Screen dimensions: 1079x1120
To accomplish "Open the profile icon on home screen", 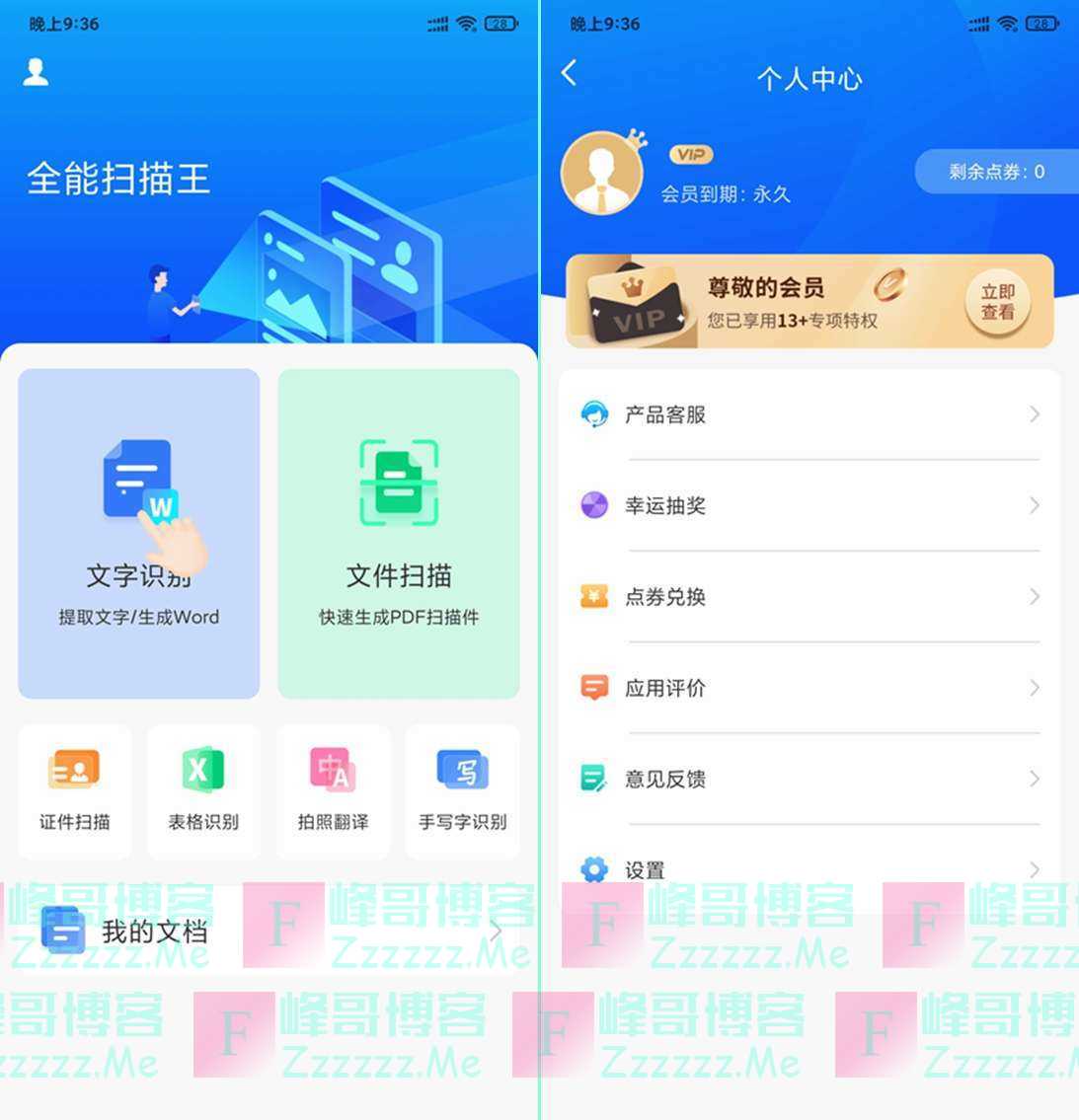I will tap(37, 71).
